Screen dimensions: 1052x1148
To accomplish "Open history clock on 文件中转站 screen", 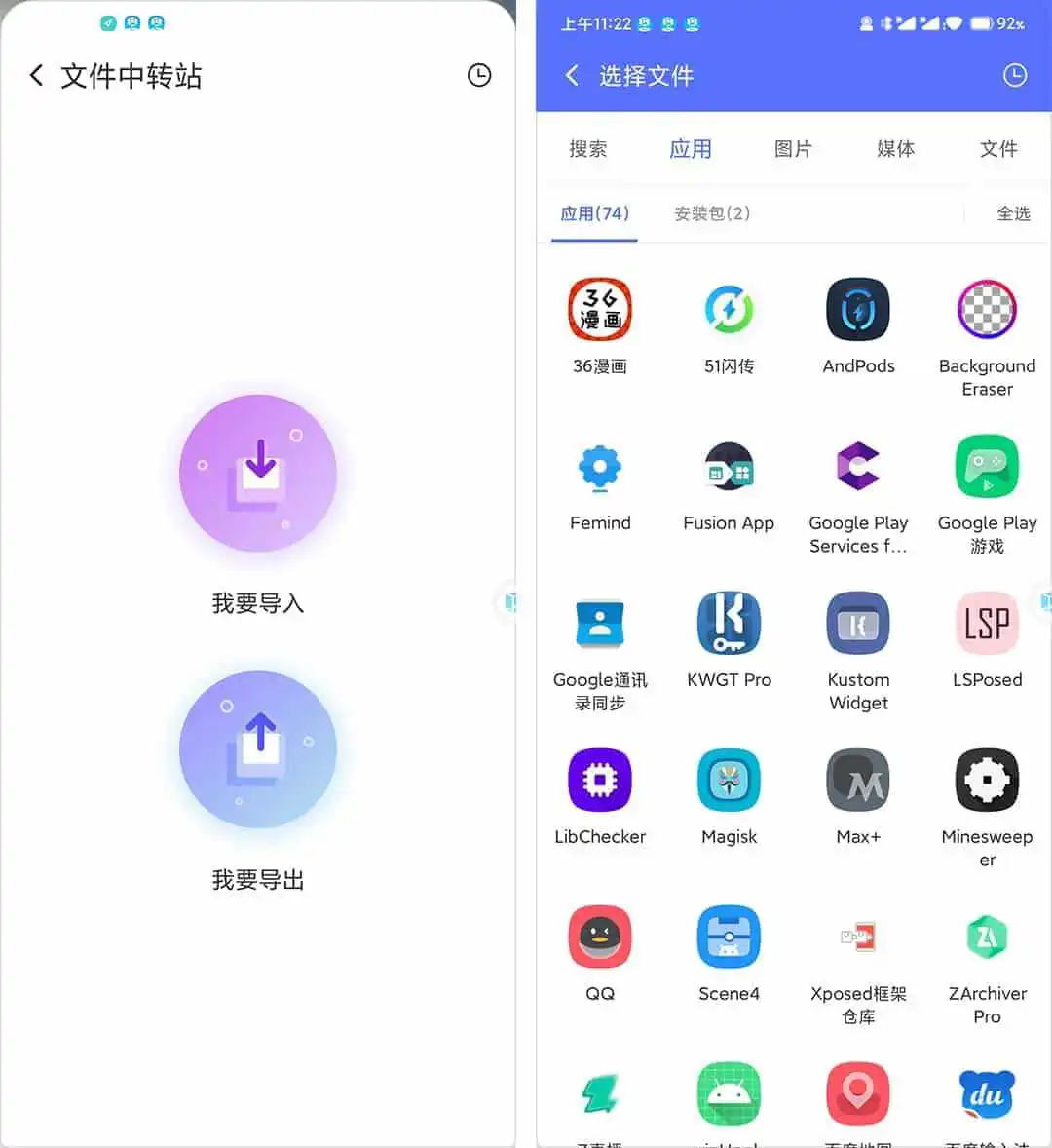I will [x=479, y=76].
